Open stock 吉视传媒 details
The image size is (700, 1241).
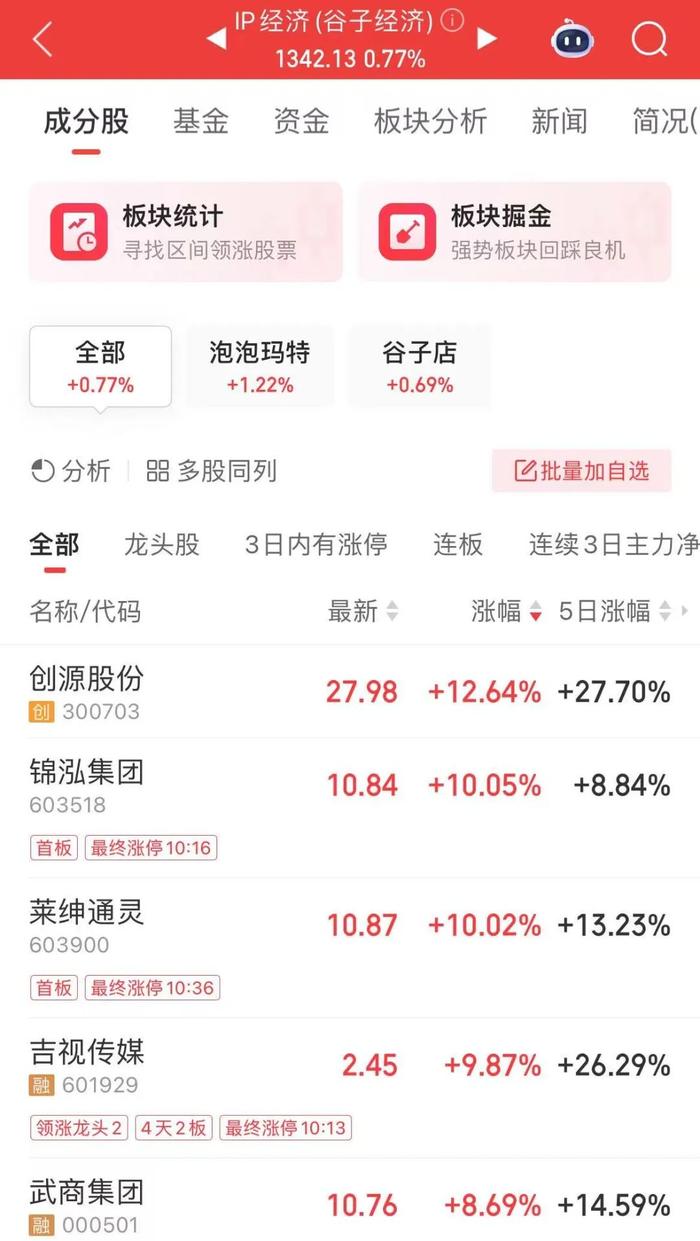pyautogui.click(x=350, y=1088)
